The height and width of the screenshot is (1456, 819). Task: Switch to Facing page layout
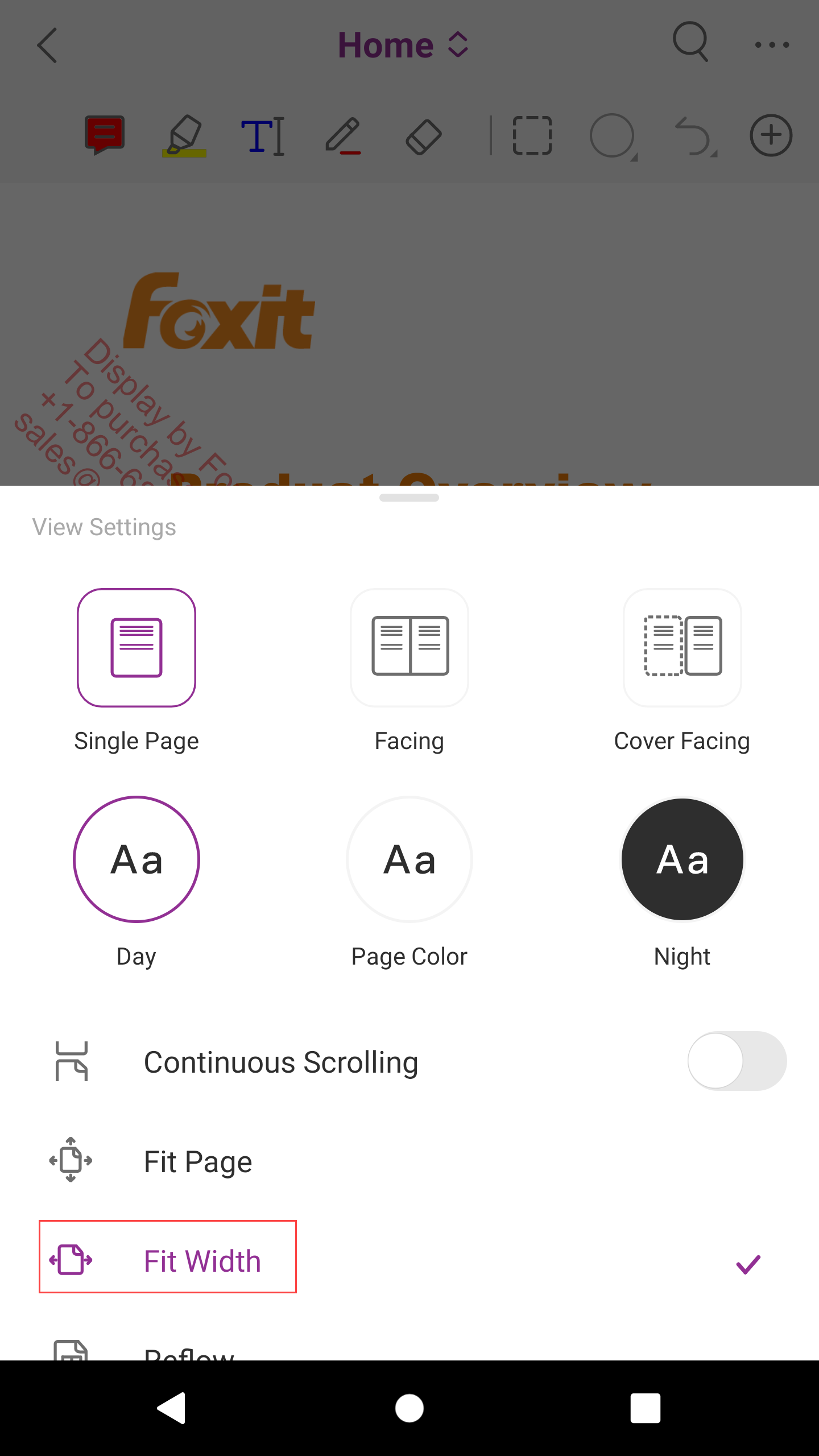(x=409, y=648)
